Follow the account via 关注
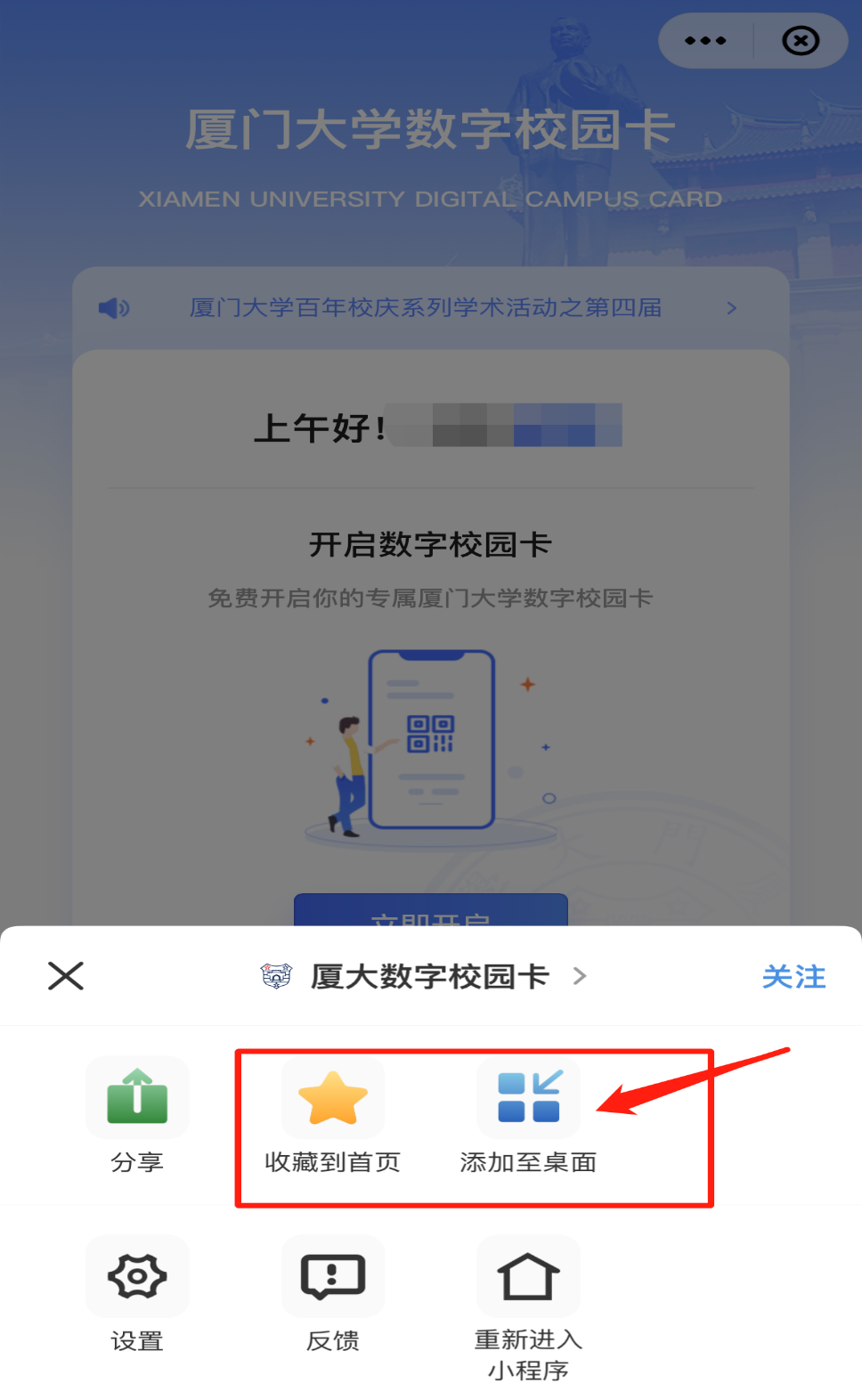Image resolution: width=862 pixels, height=1400 pixels. point(793,977)
